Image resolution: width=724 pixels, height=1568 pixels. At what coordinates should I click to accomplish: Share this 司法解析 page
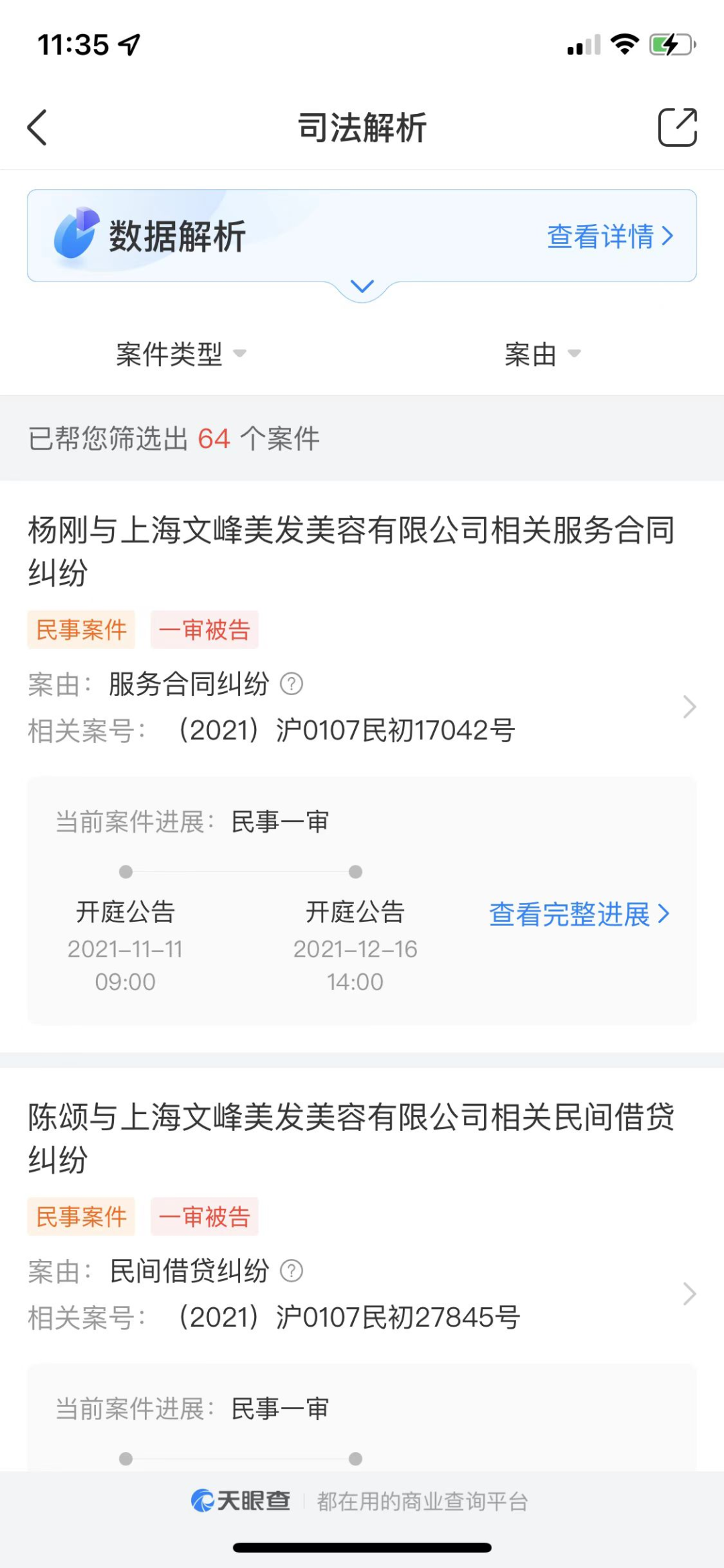(677, 127)
